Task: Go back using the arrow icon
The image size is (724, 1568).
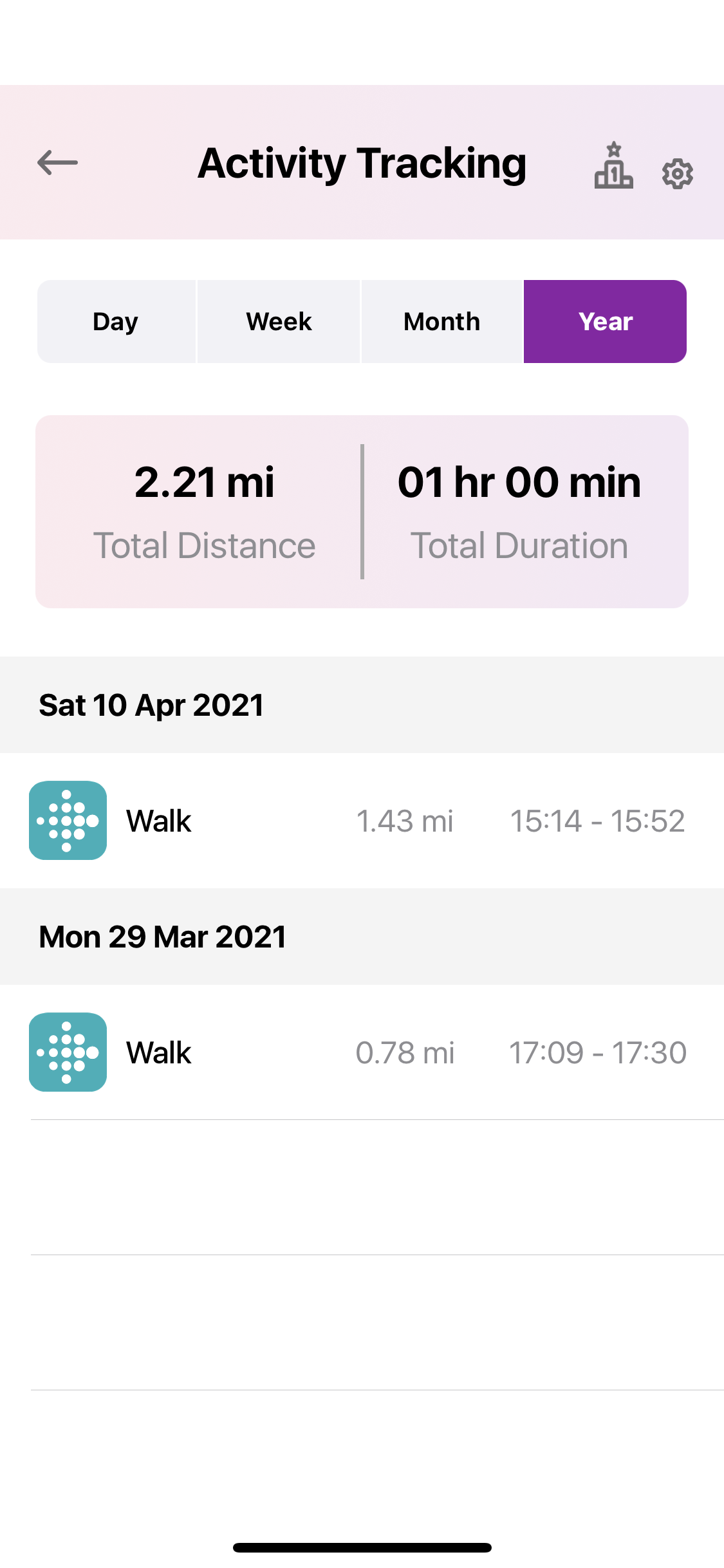Action: pyautogui.click(x=57, y=163)
